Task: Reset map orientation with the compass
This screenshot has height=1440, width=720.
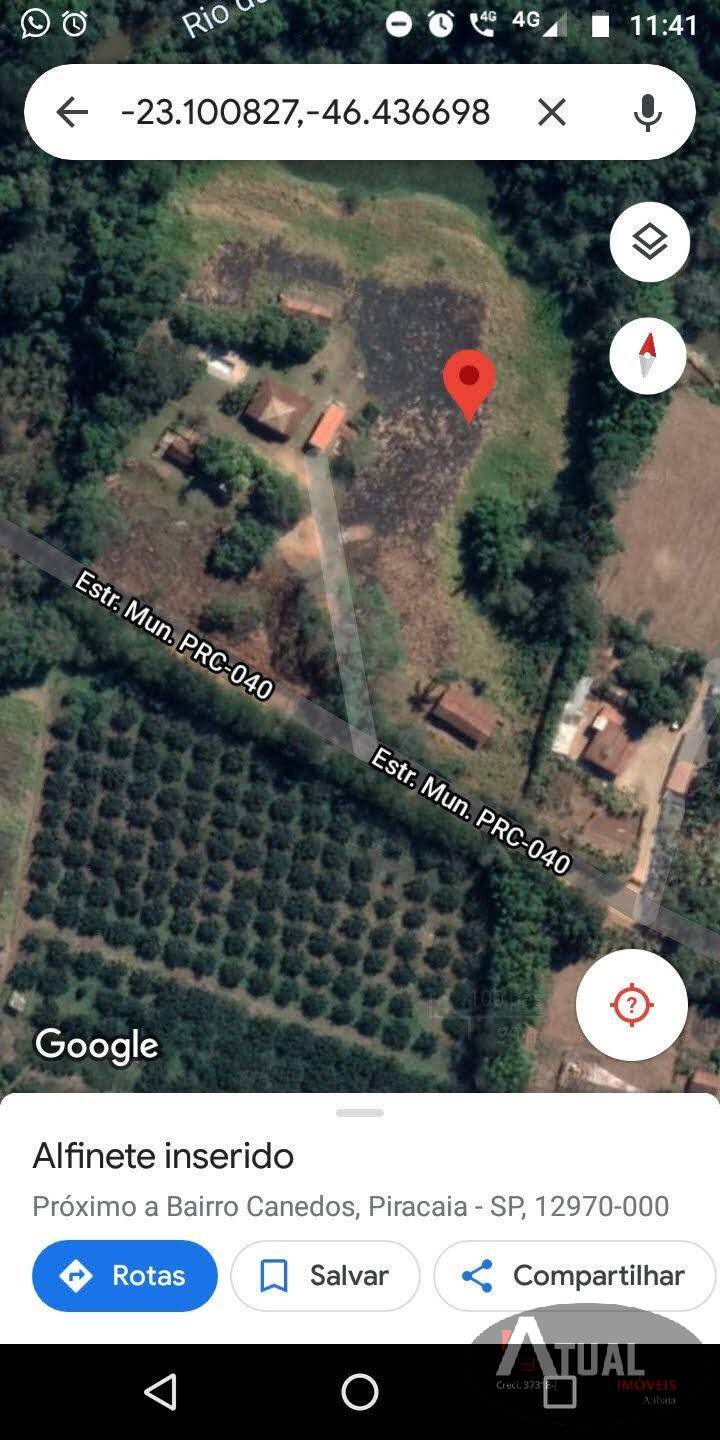Action: pos(648,356)
